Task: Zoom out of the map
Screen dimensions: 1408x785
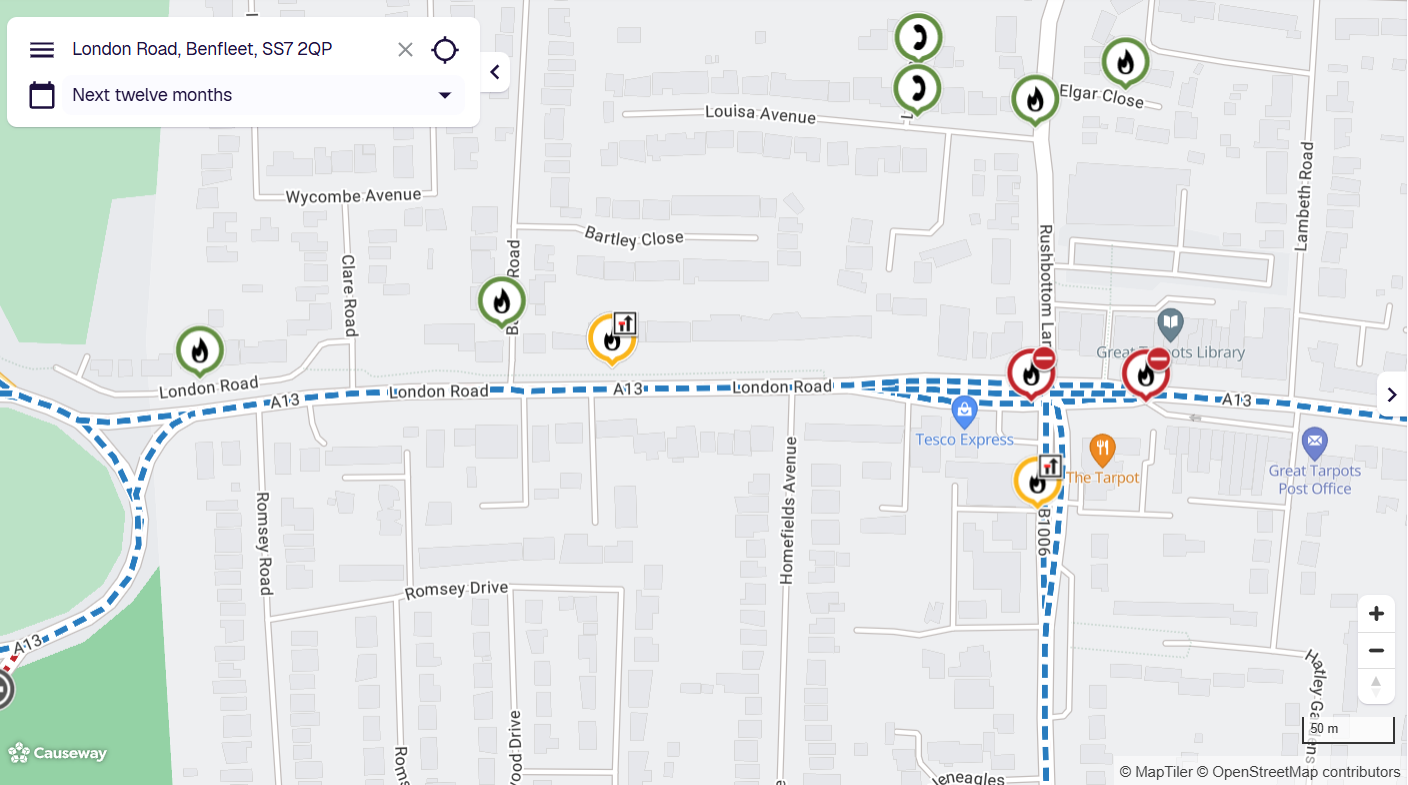Action: point(1376,651)
